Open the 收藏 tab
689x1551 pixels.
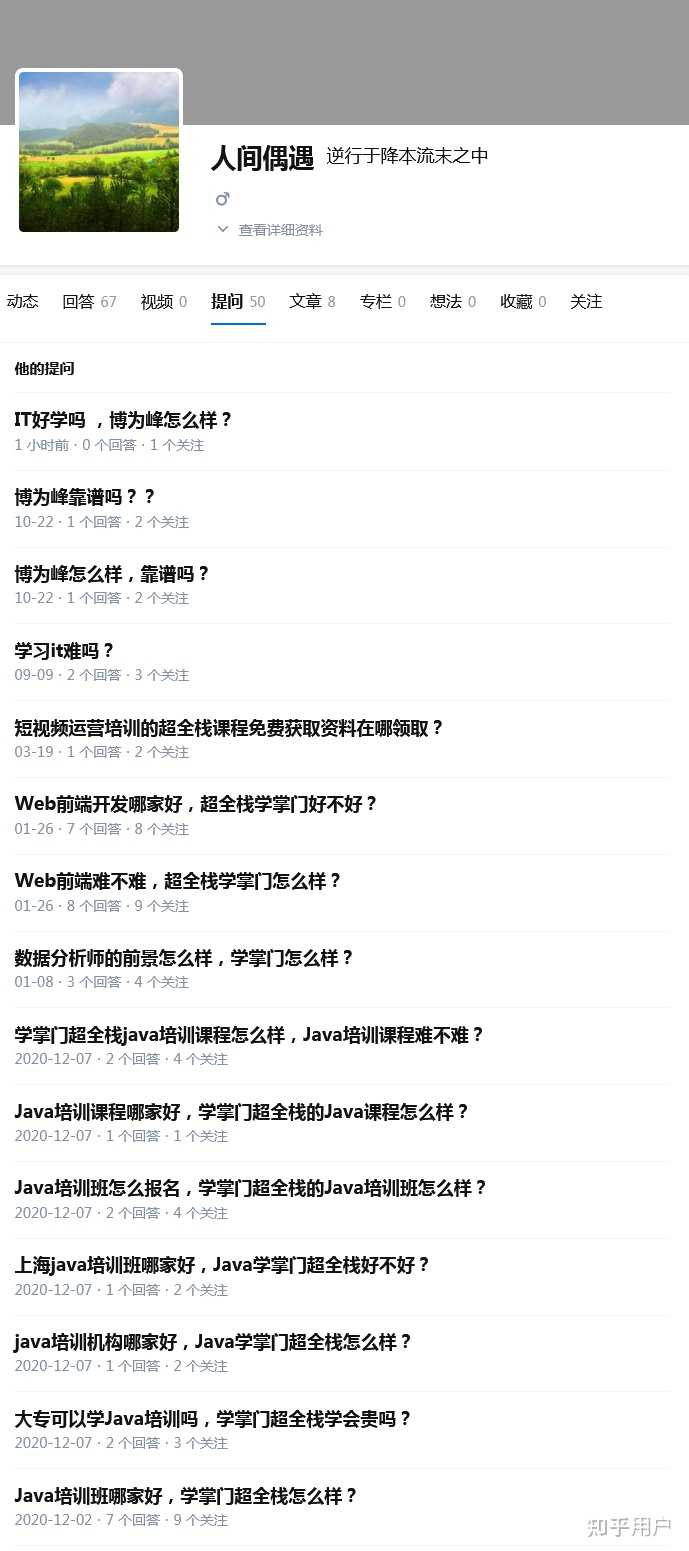tap(522, 301)
